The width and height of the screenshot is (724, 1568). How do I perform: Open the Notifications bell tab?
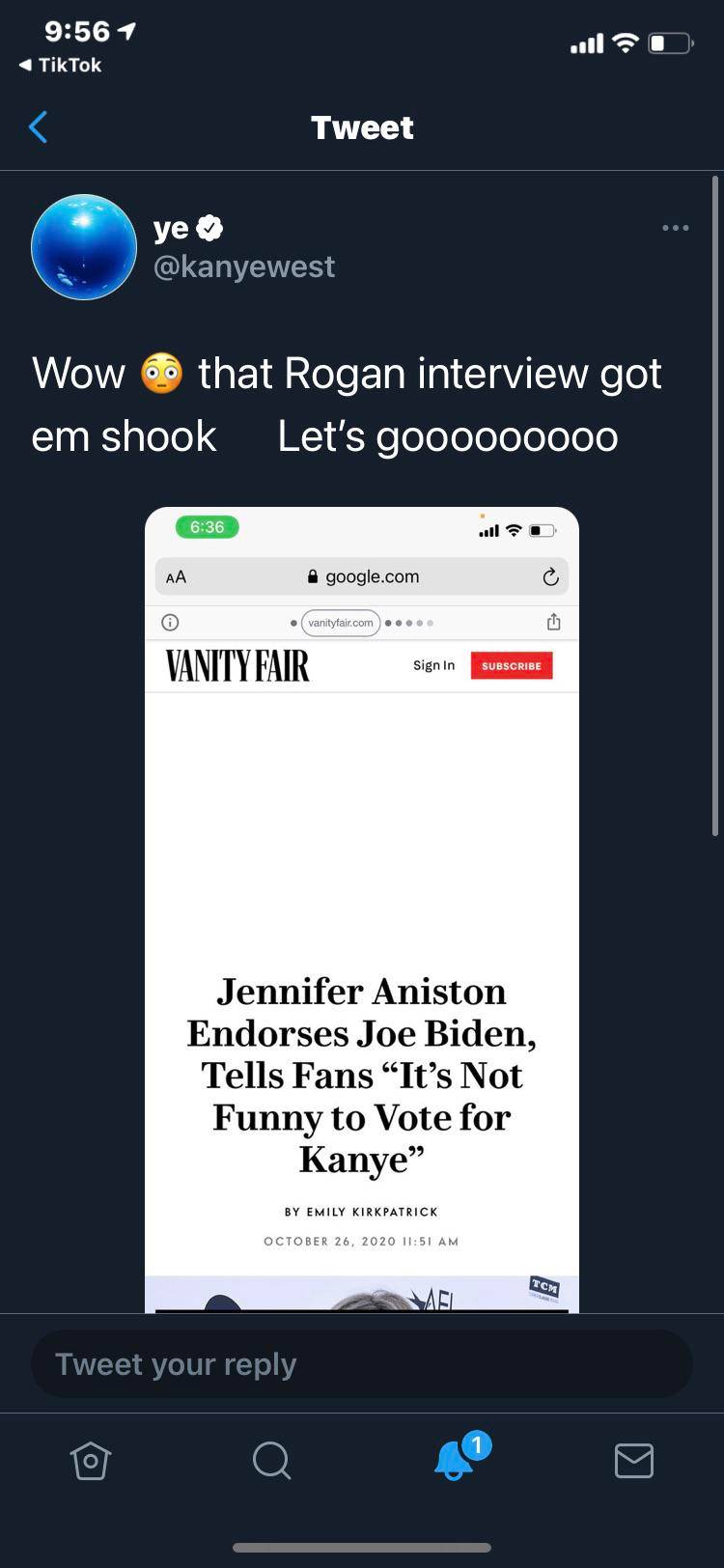click(x=454, y=1460)
